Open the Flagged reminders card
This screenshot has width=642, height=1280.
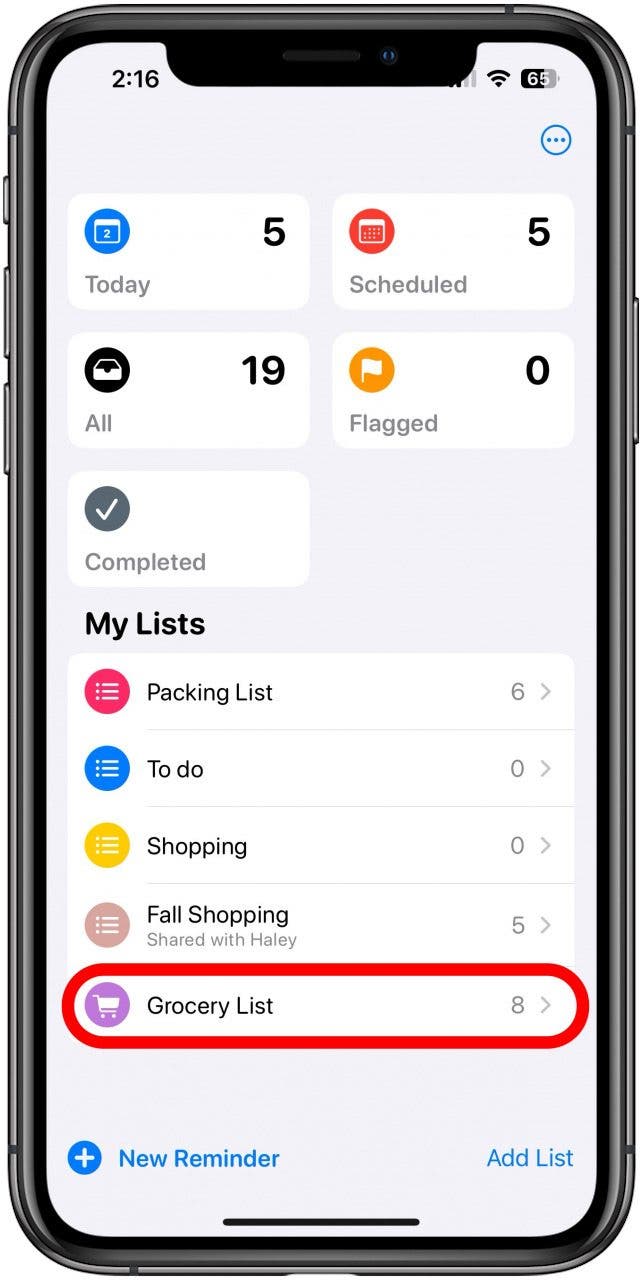coord(453,391)
